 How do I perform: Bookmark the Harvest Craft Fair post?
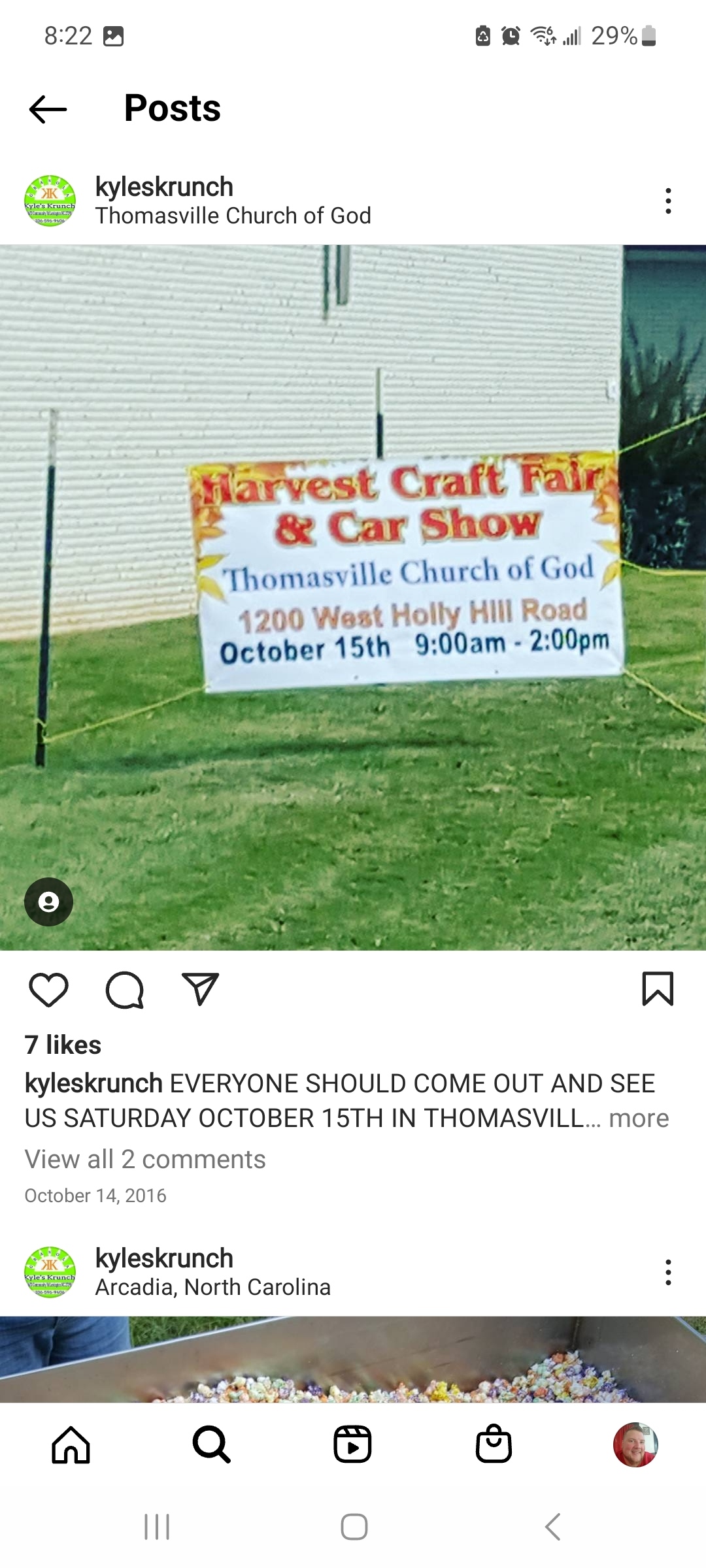pos(657,989)
